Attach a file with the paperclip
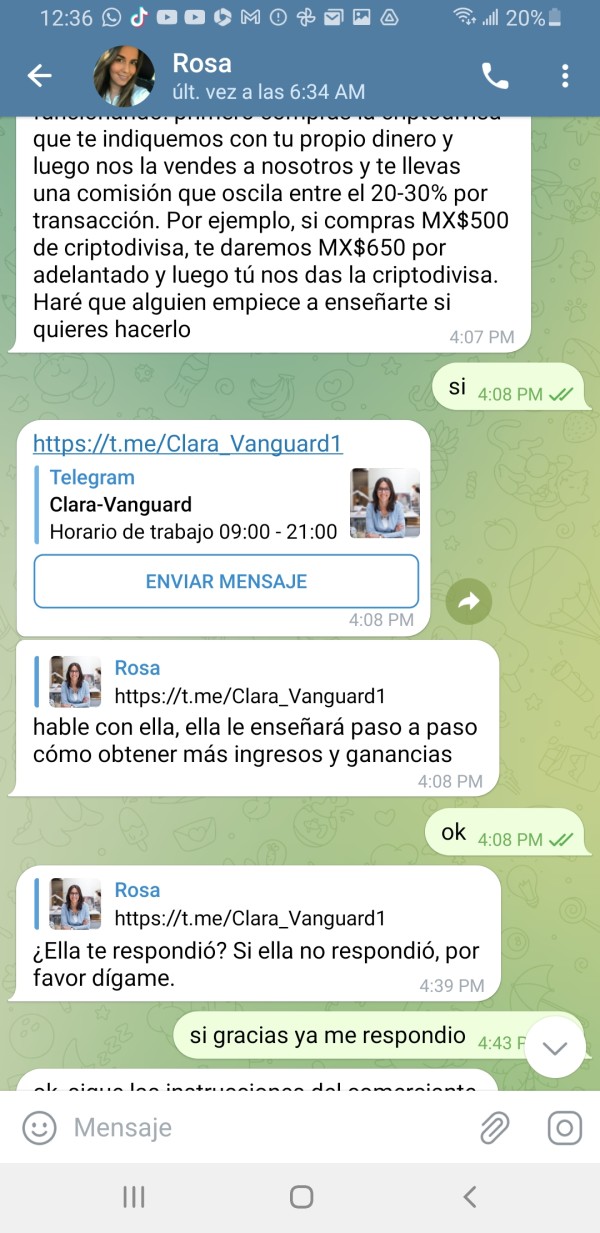This screenshot has width=600, height=1233. [494, 1128]
